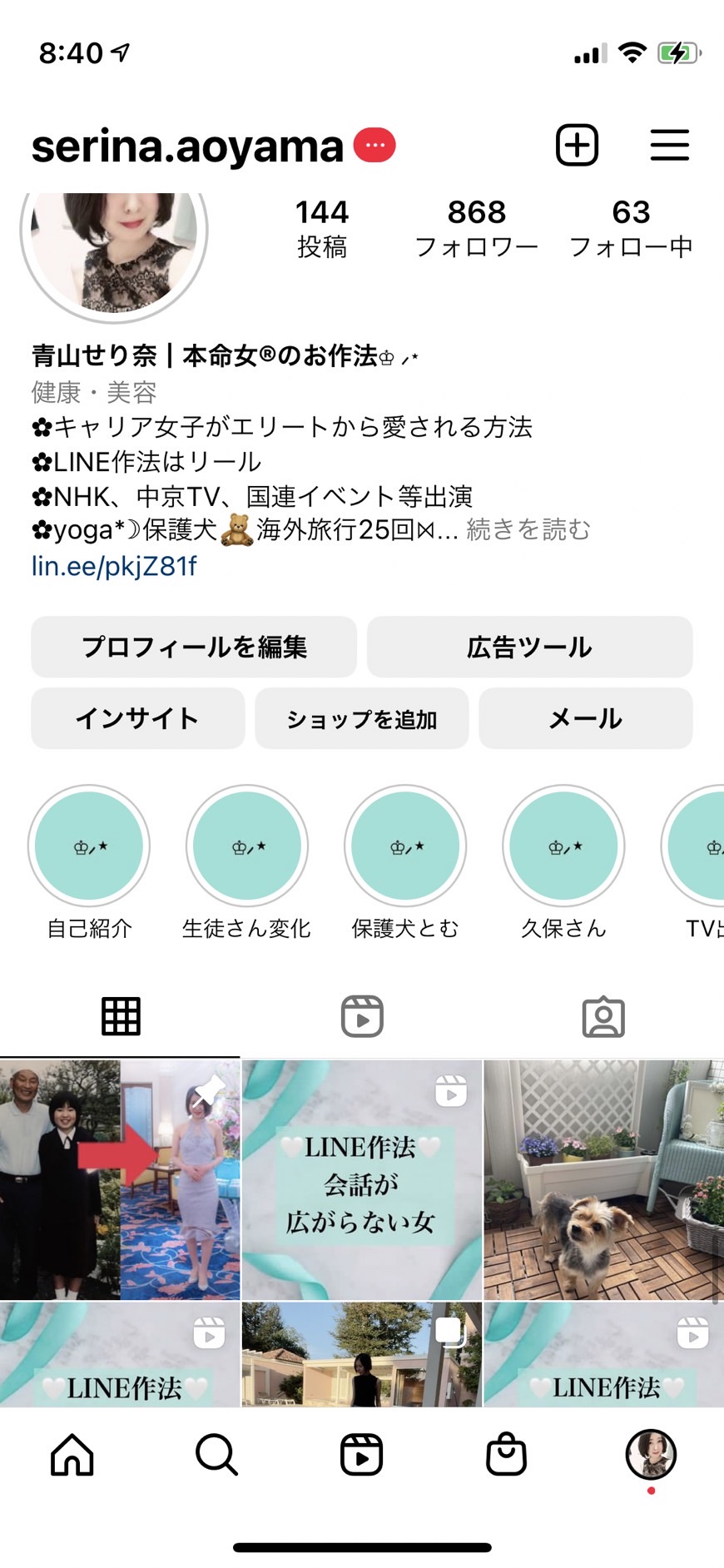Go to the Home feed tab
This screenshot has height=1568, width=724.
point(72,1454)
